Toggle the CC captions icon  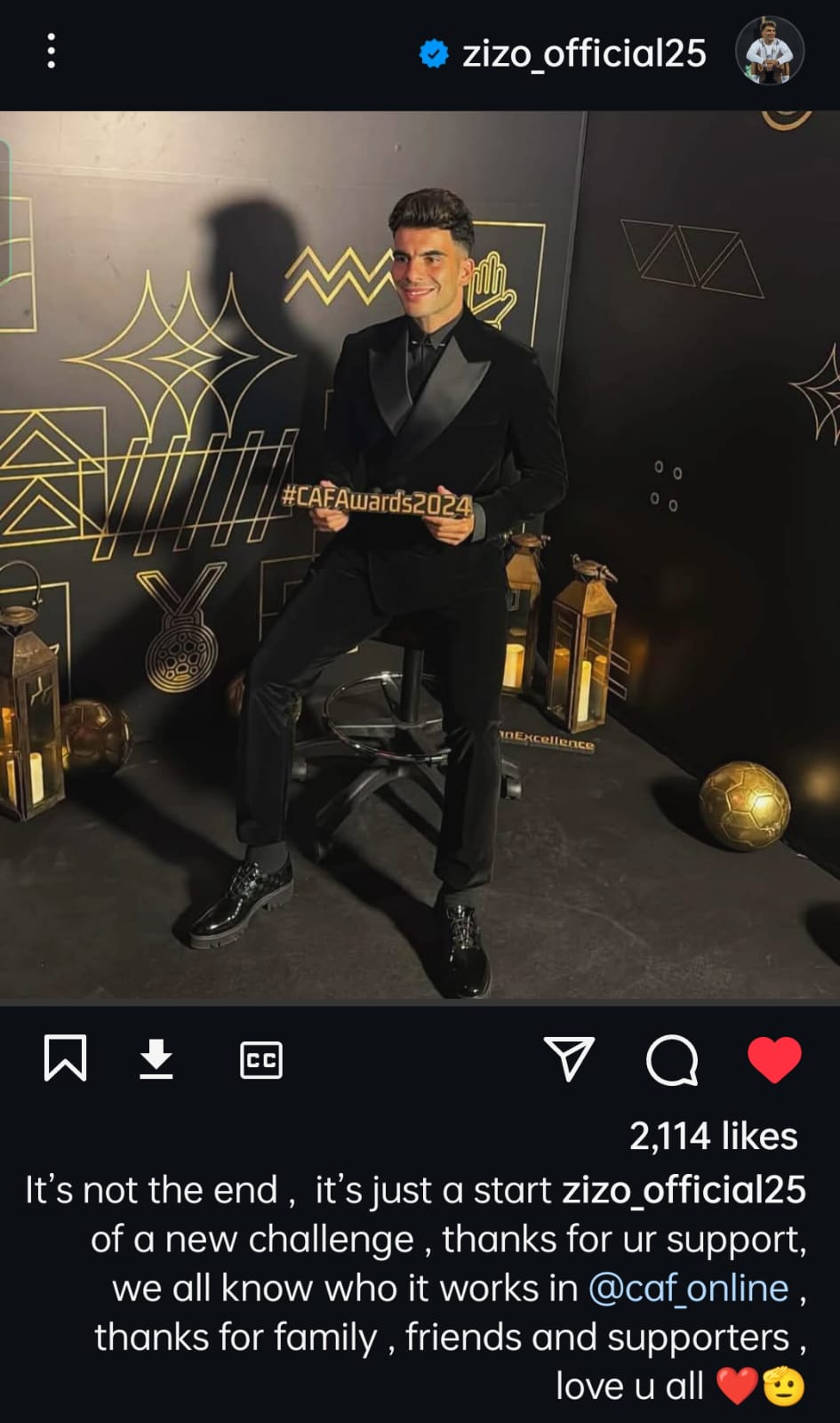(x=261, y=1059)
